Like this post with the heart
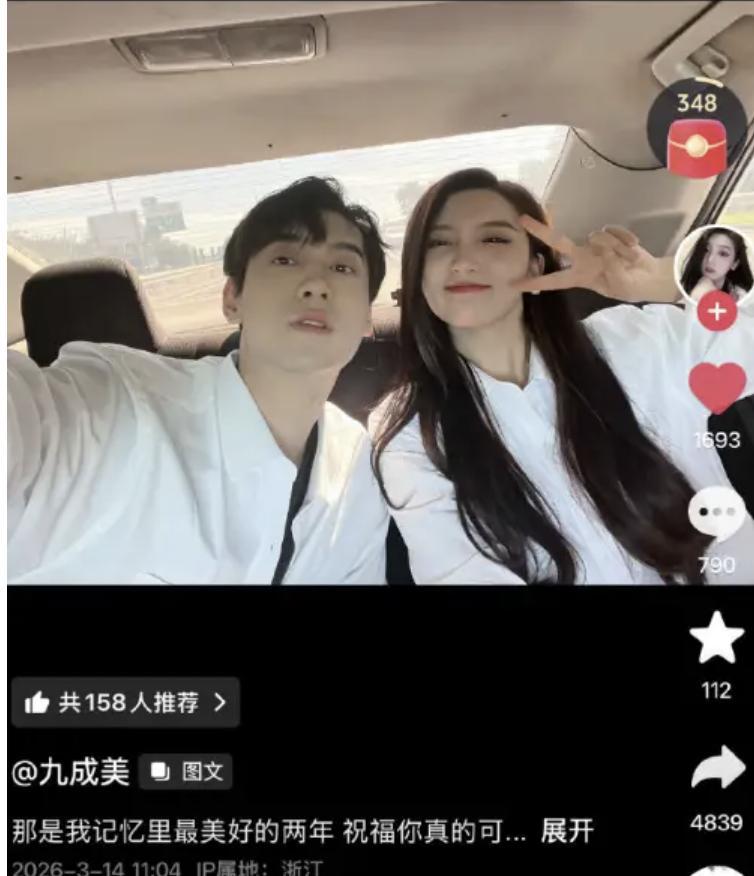 (717, 389)
